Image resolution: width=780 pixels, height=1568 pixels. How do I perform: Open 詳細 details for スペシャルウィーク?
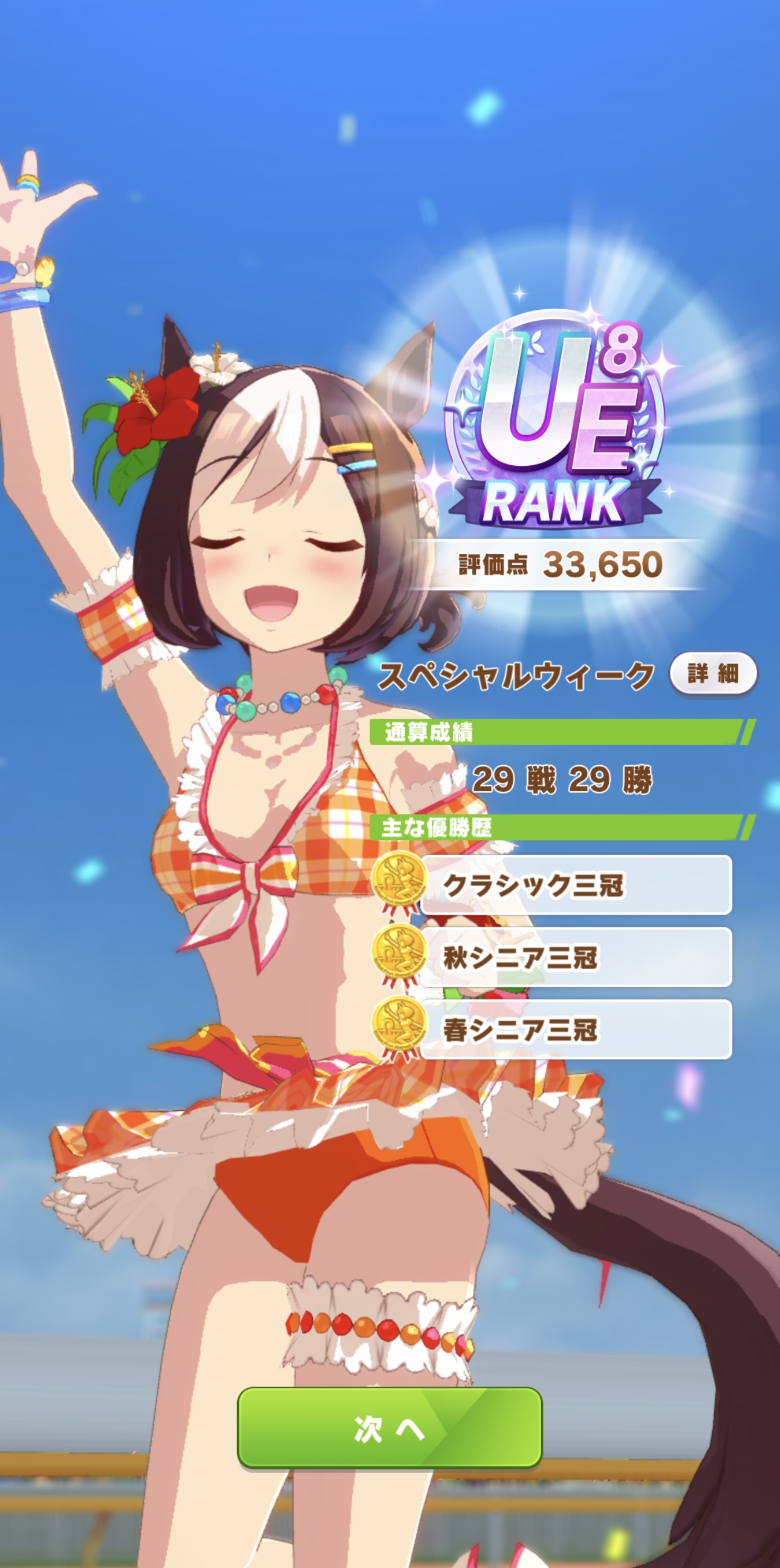(713, 674)
